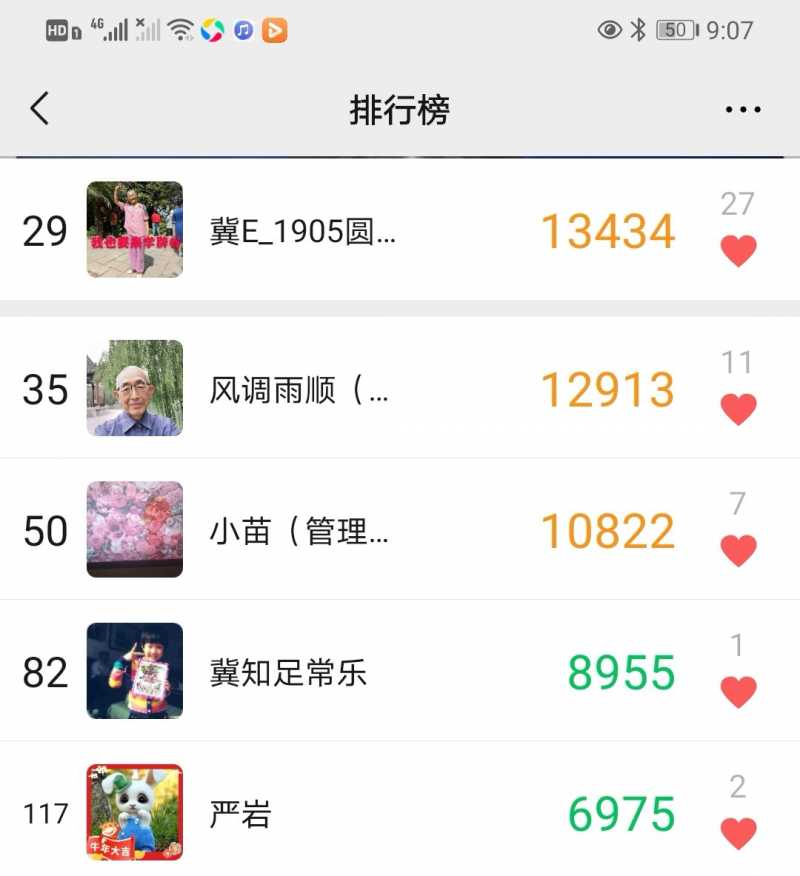Like 冀知足常乐's 8955 steps

click(x=738, y=691)
